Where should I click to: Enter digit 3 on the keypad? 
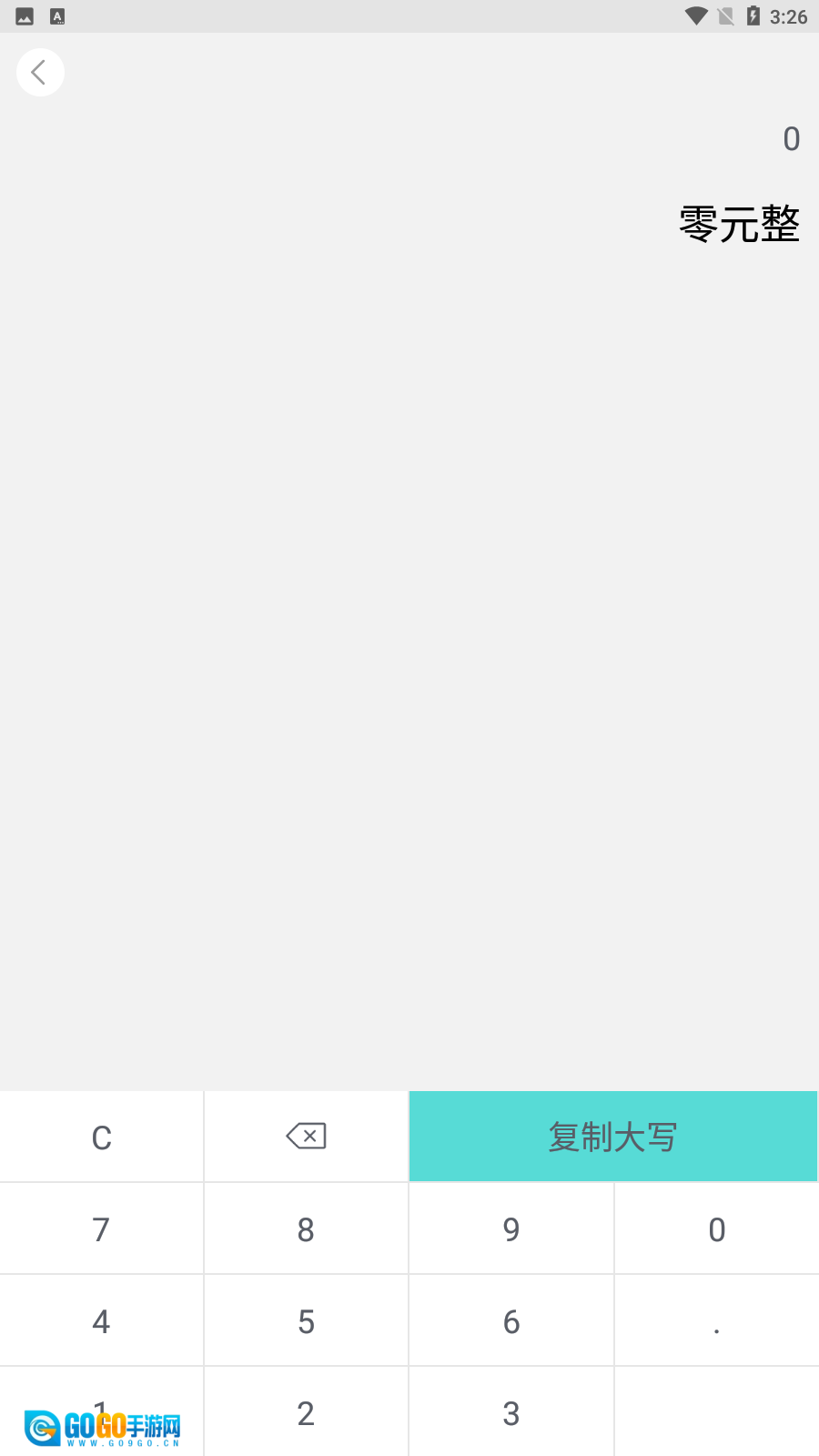point(511,1413)
